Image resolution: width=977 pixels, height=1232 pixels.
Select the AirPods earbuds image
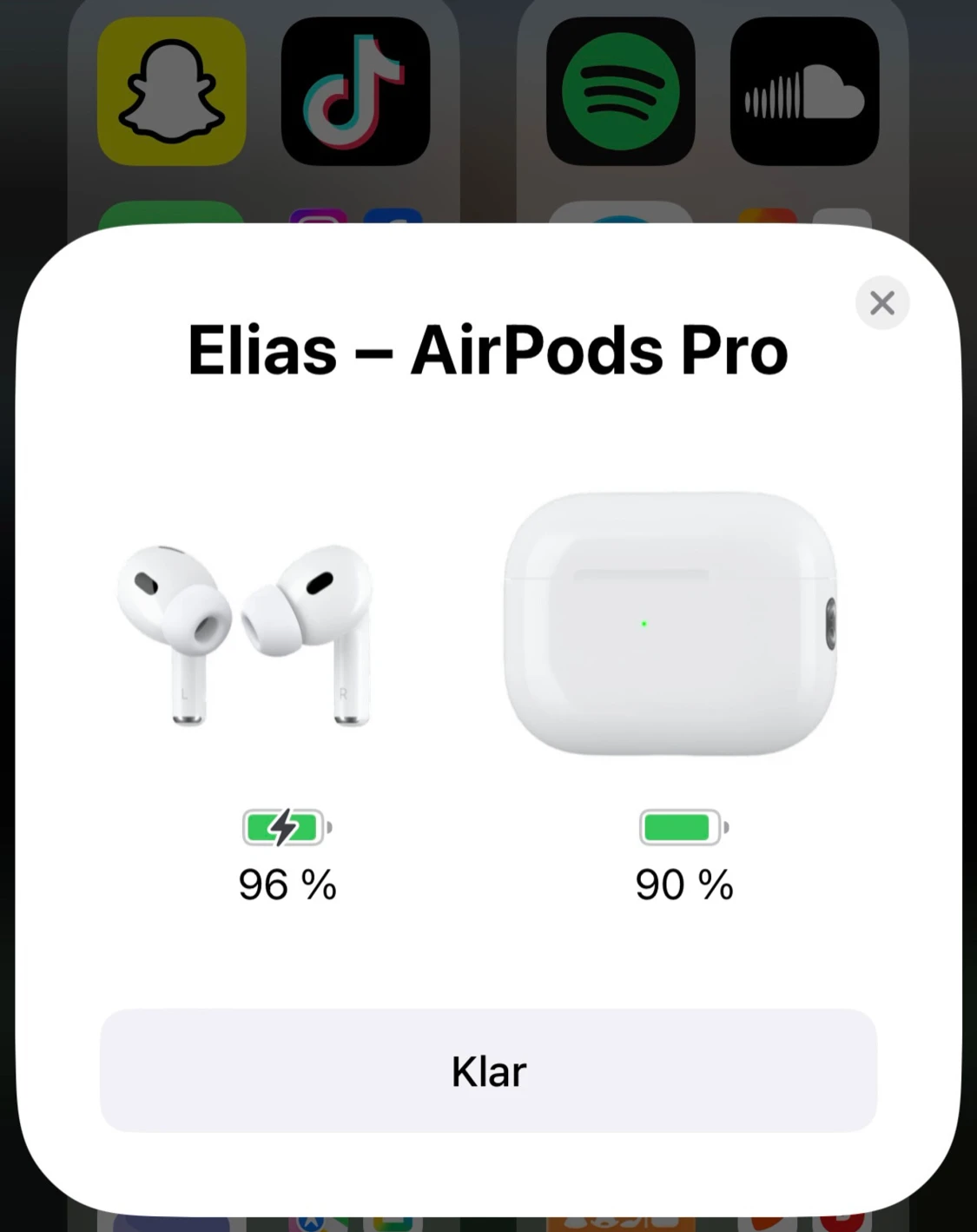coord(243,634)
